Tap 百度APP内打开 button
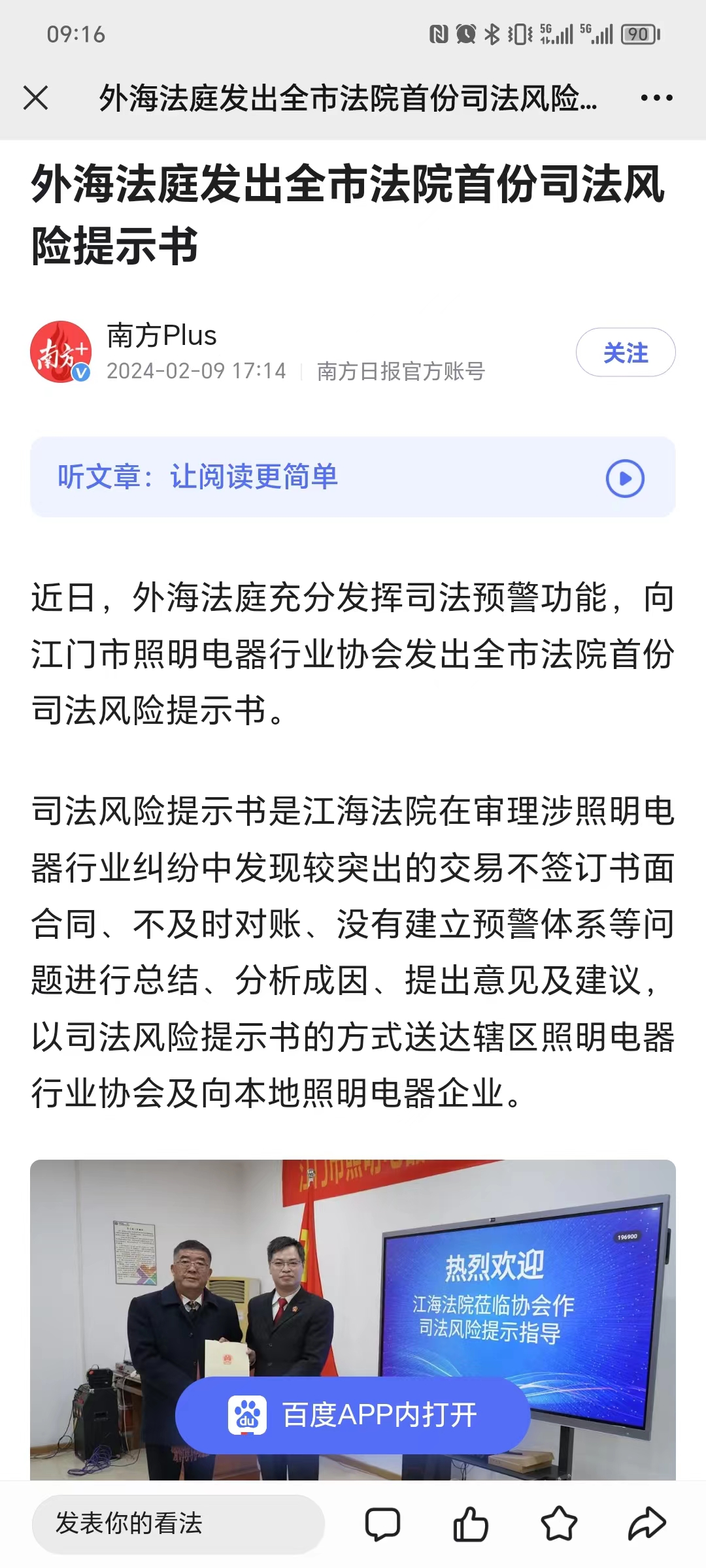 pos(353,1415)
